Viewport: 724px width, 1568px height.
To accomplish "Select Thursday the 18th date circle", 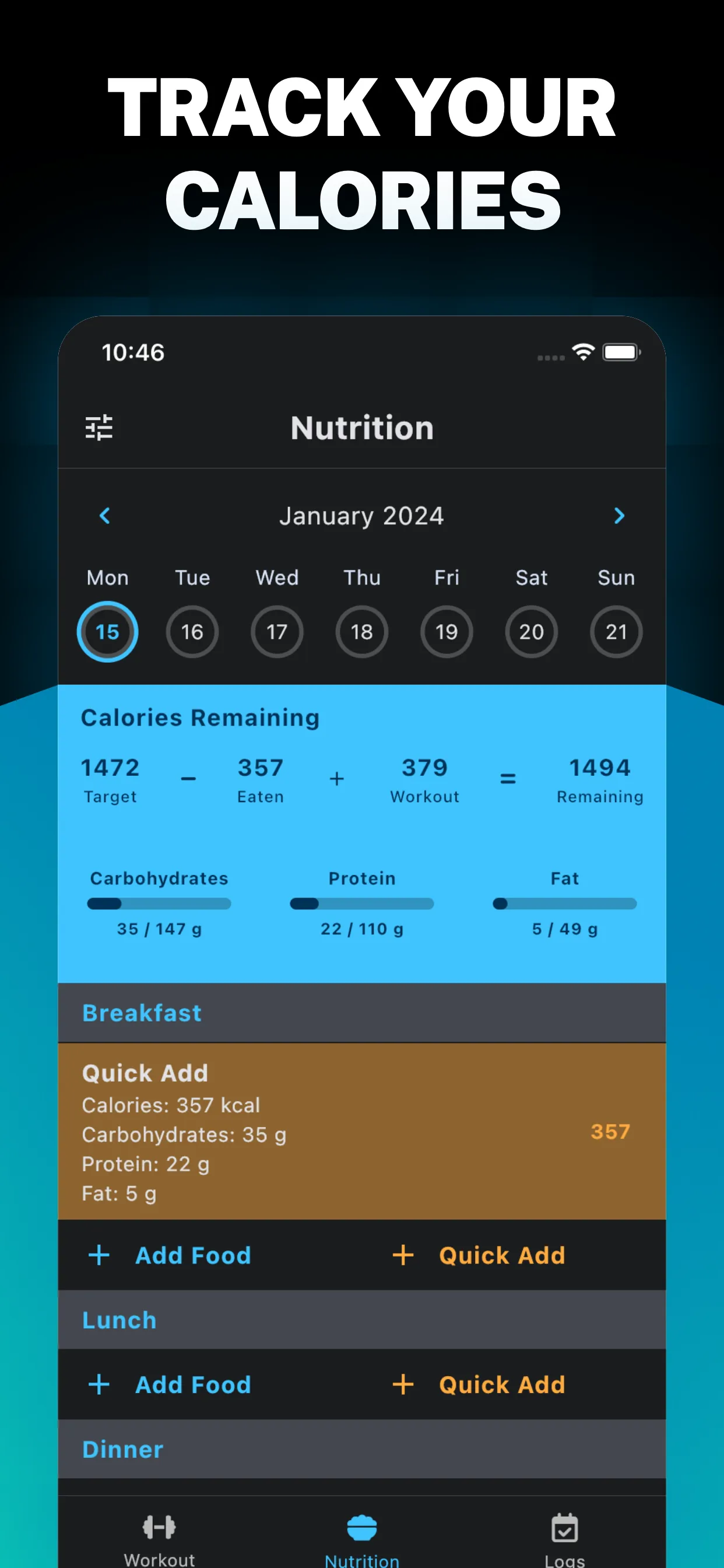I will (x=361, y=631).
